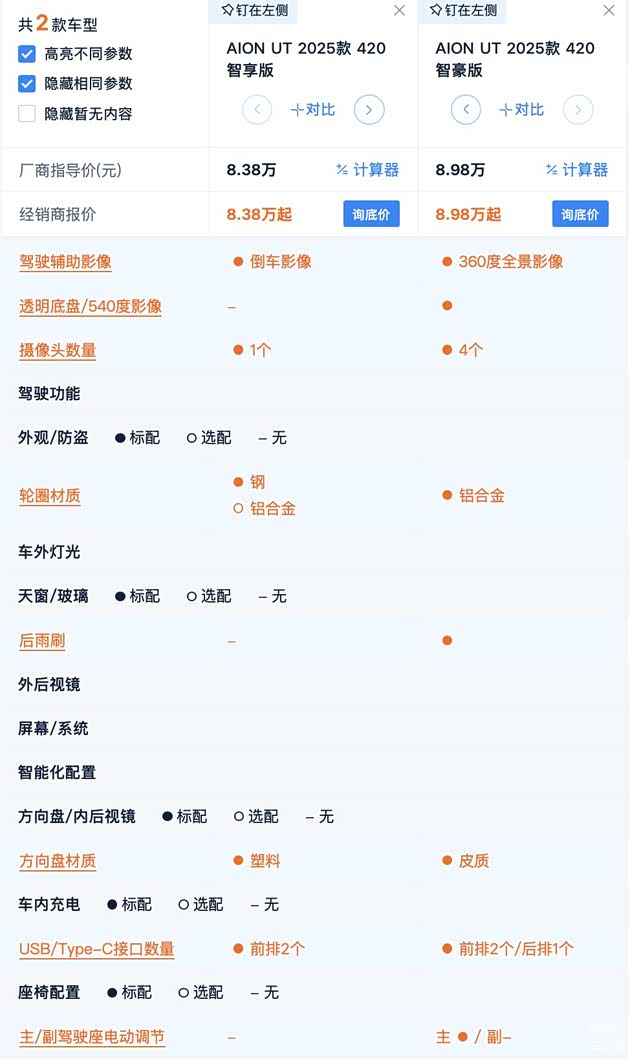The height and width of the screenshot is (1059, 630).
Task: Open the price calculator for 8.98万
Action: 577,170
